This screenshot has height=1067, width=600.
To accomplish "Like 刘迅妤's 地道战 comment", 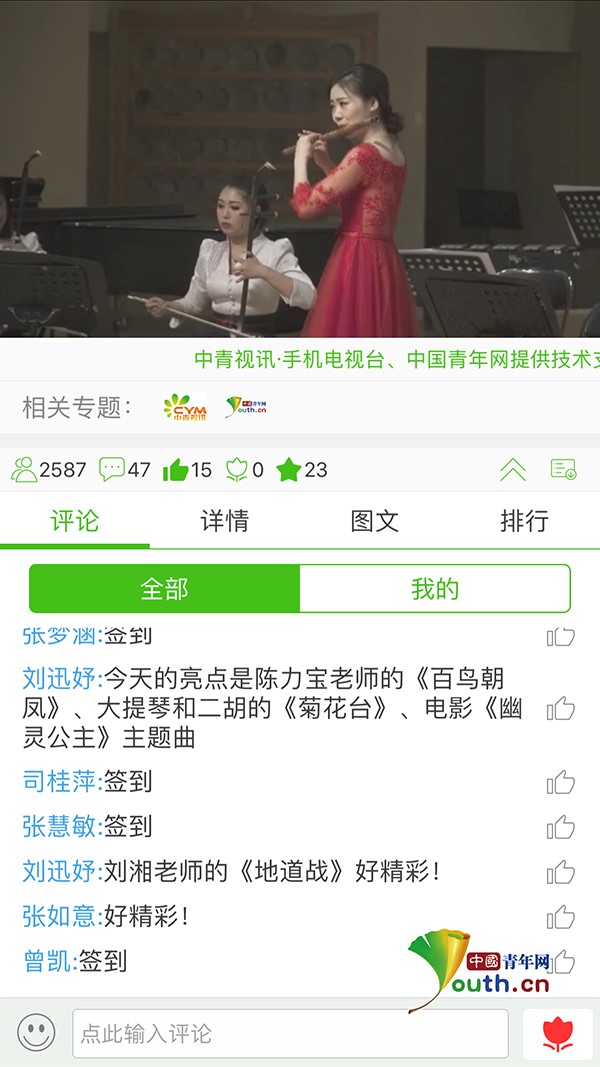I will point(561,872).
